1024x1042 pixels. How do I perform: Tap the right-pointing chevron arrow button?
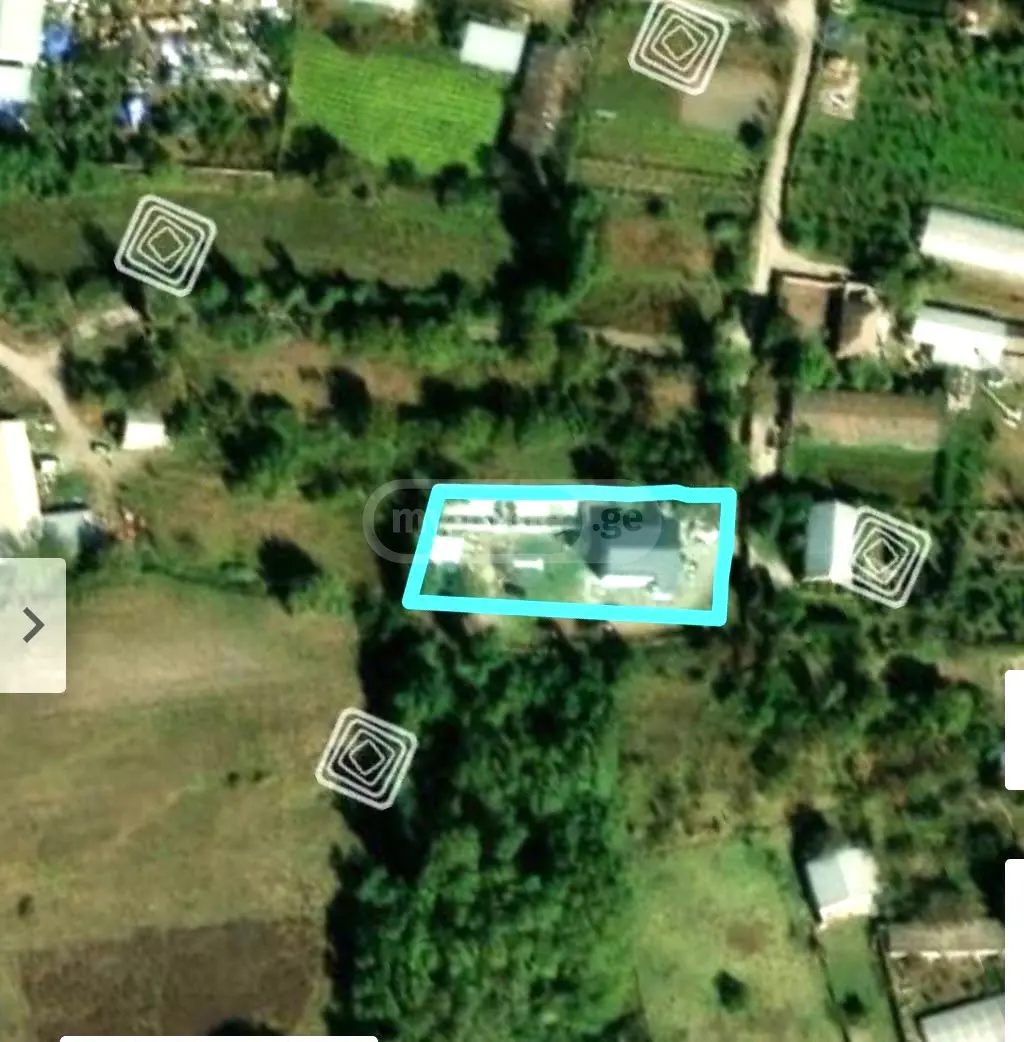(x=32, y=625)
